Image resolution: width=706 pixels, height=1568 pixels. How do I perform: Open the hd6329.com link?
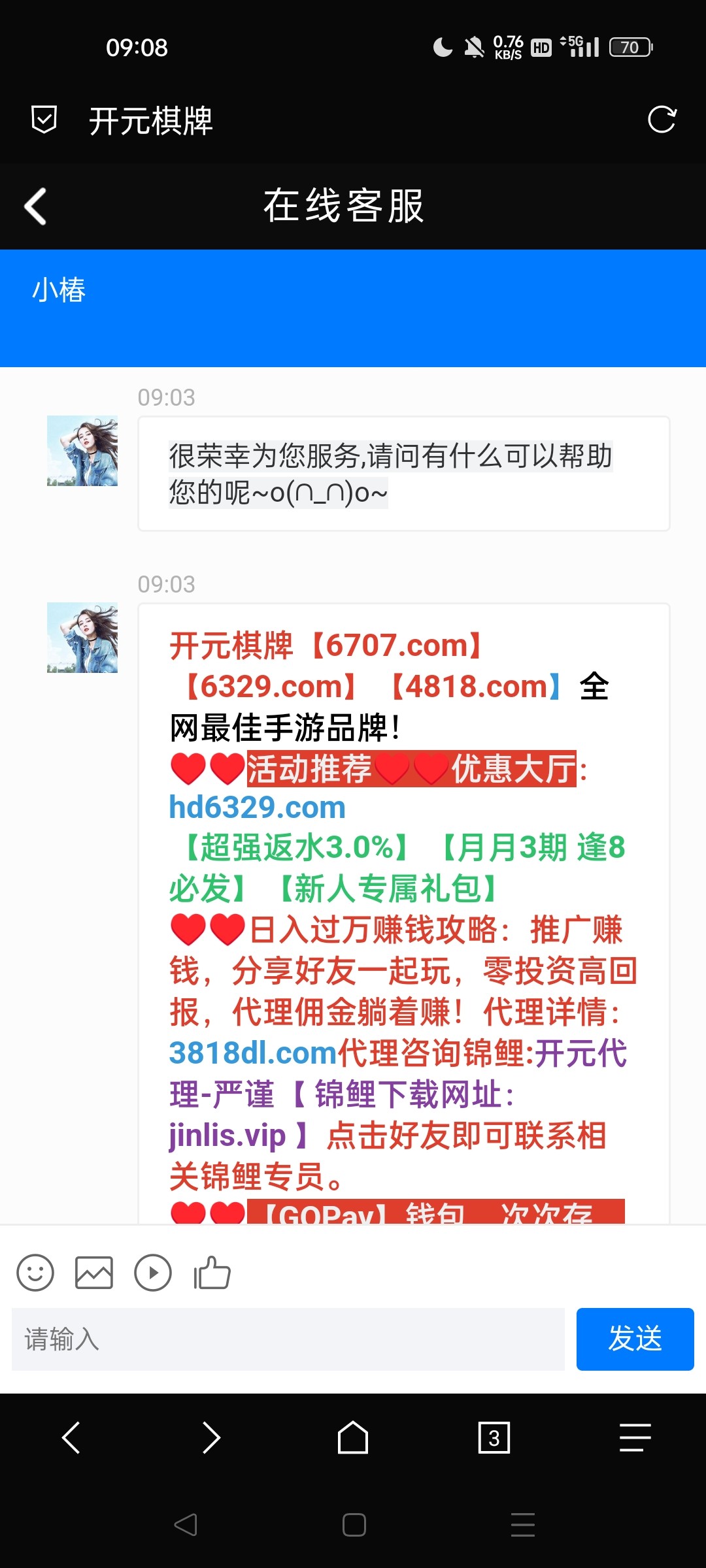[257, 808]
